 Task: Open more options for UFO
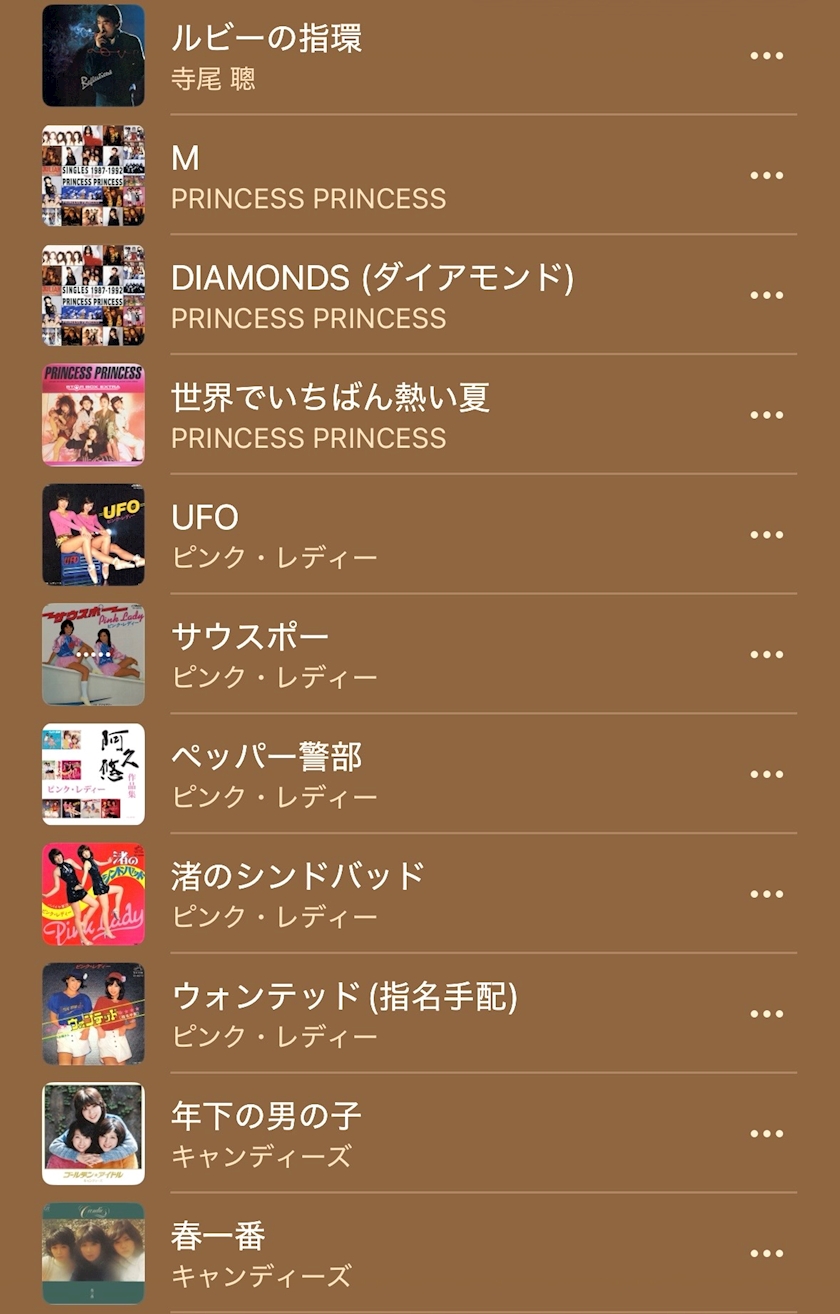point(767,535)
